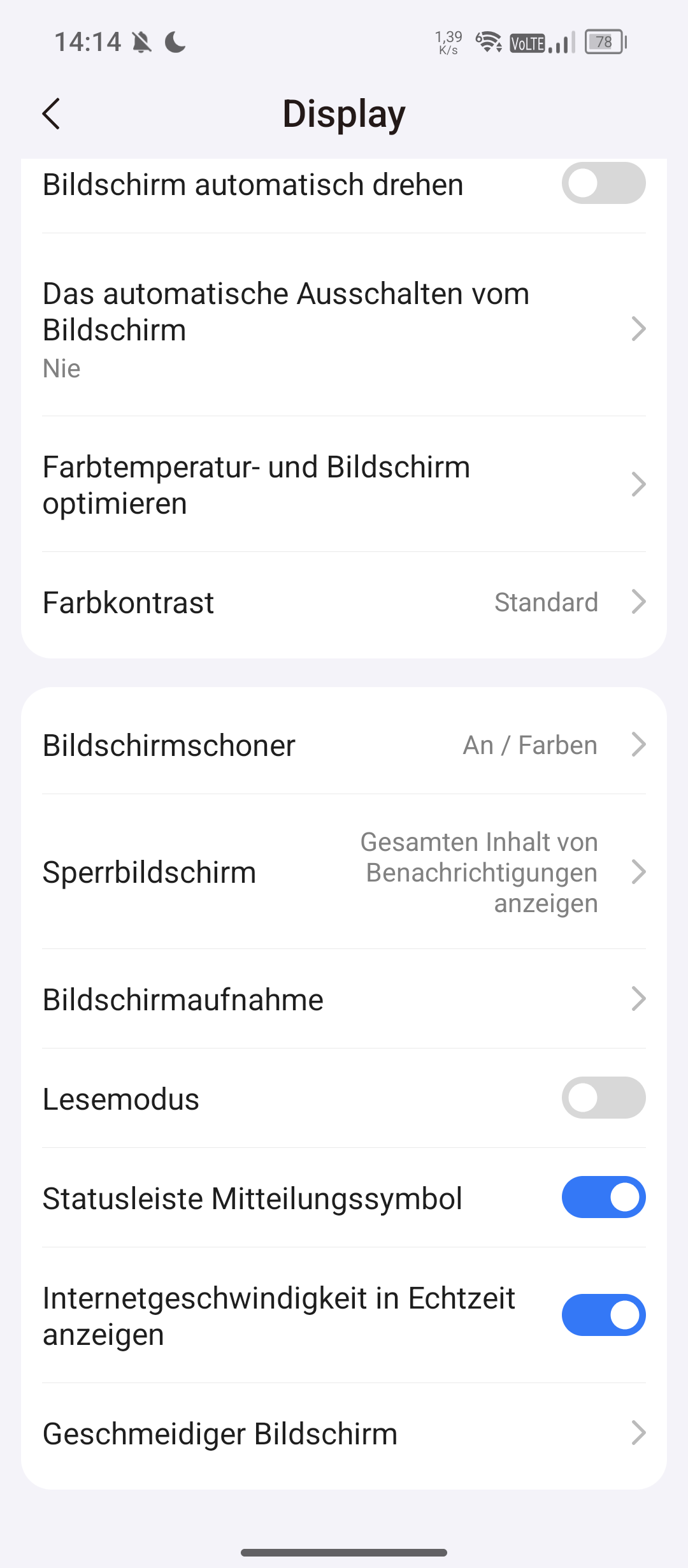This screenshot has height=1568, width=688.
Task: Open Das automatische Ausschalten vom Bildschirm
Action: point(344,328)
